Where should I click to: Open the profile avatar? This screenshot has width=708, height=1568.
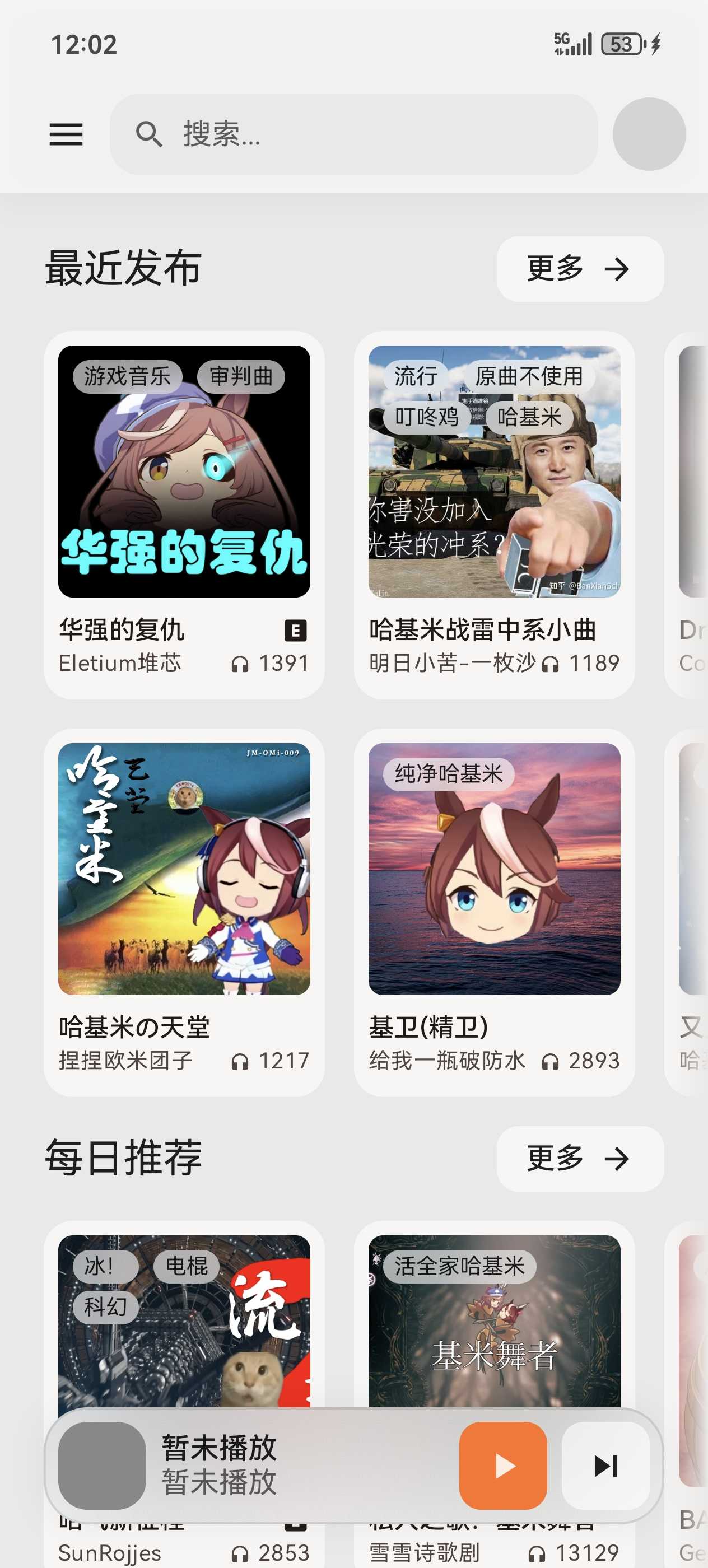[648, 134]
